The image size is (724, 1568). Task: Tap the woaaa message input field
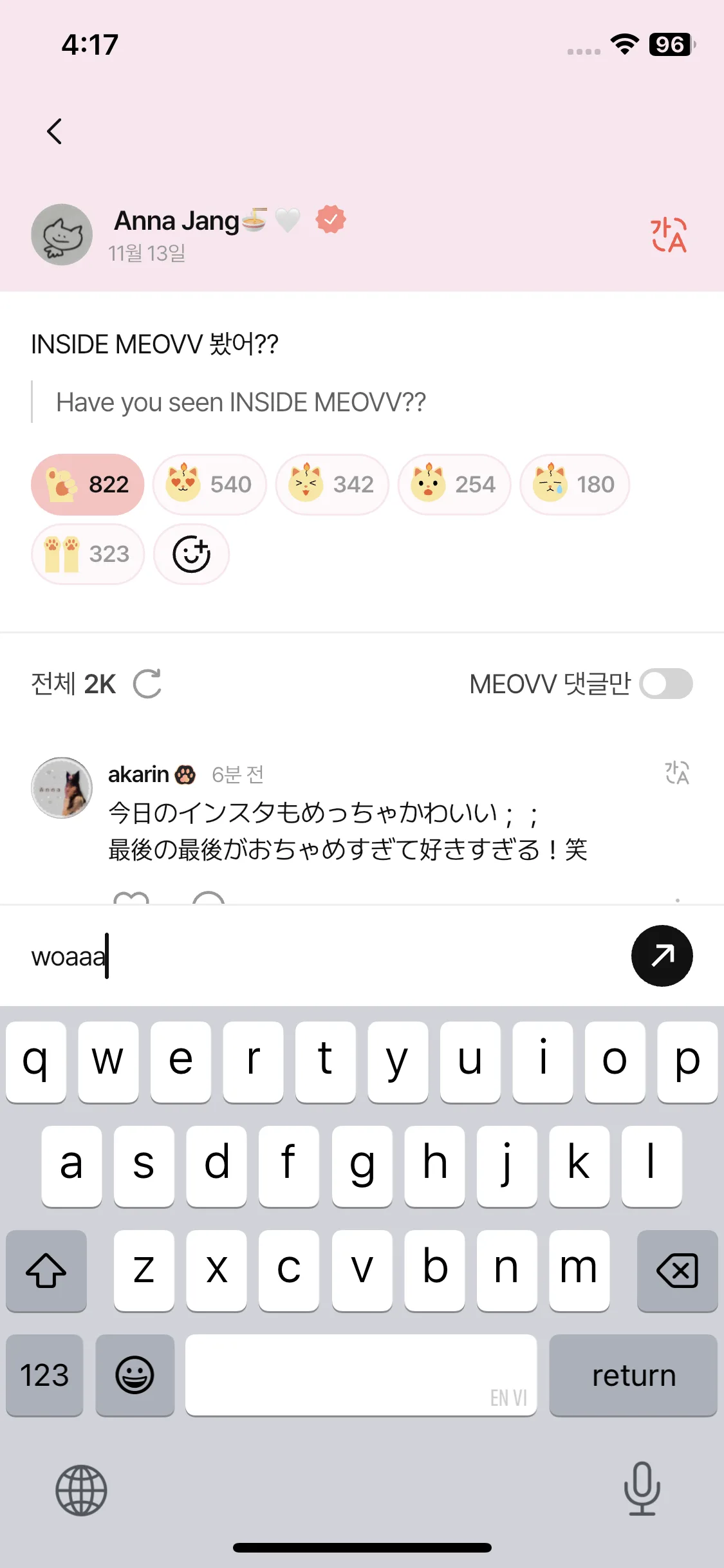tap(257, 957)
